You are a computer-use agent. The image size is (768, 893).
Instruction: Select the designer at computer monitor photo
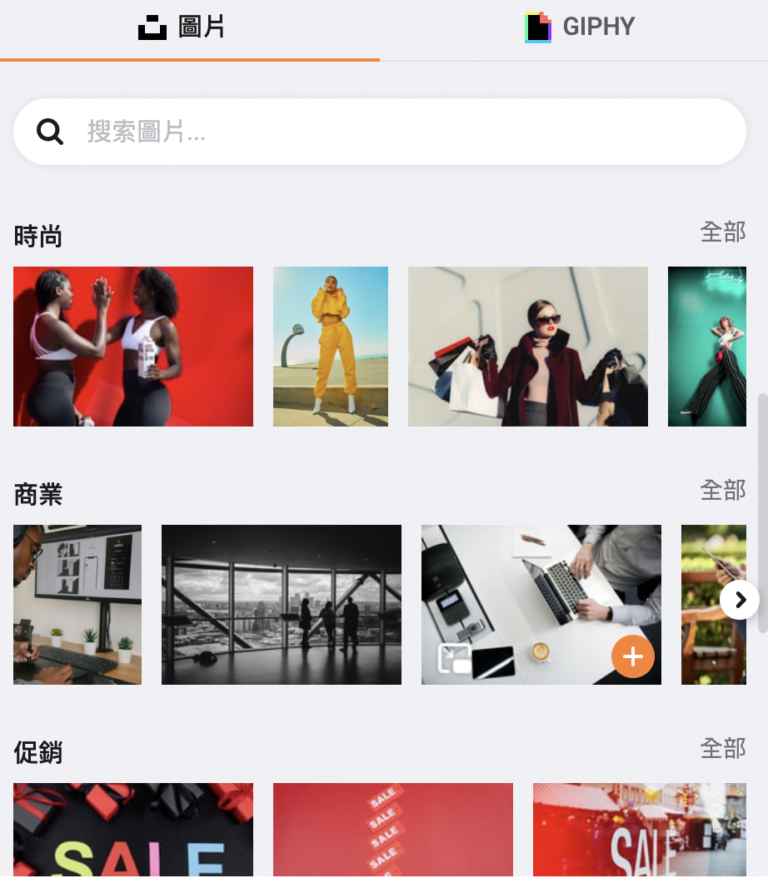[x=77, y=605]
